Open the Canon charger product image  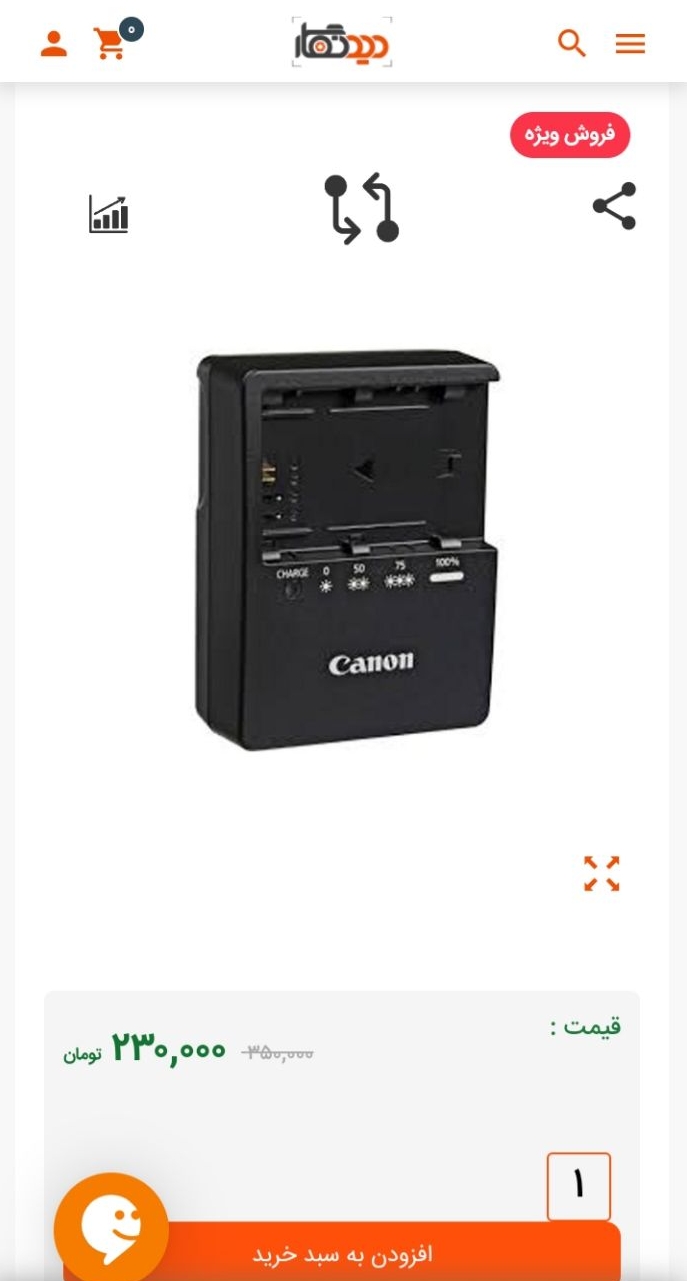[x=346, y=550]
